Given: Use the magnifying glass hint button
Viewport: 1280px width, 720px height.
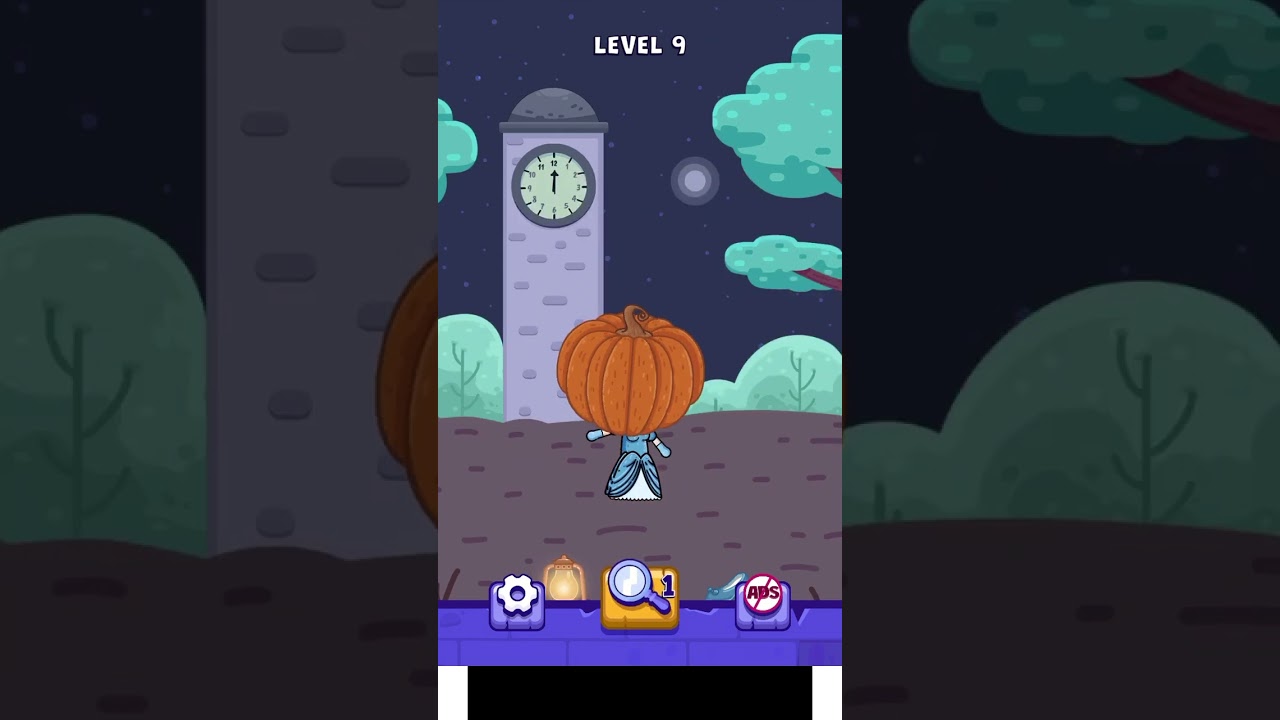Looking at the screenshot, I should tap(639, 594).
